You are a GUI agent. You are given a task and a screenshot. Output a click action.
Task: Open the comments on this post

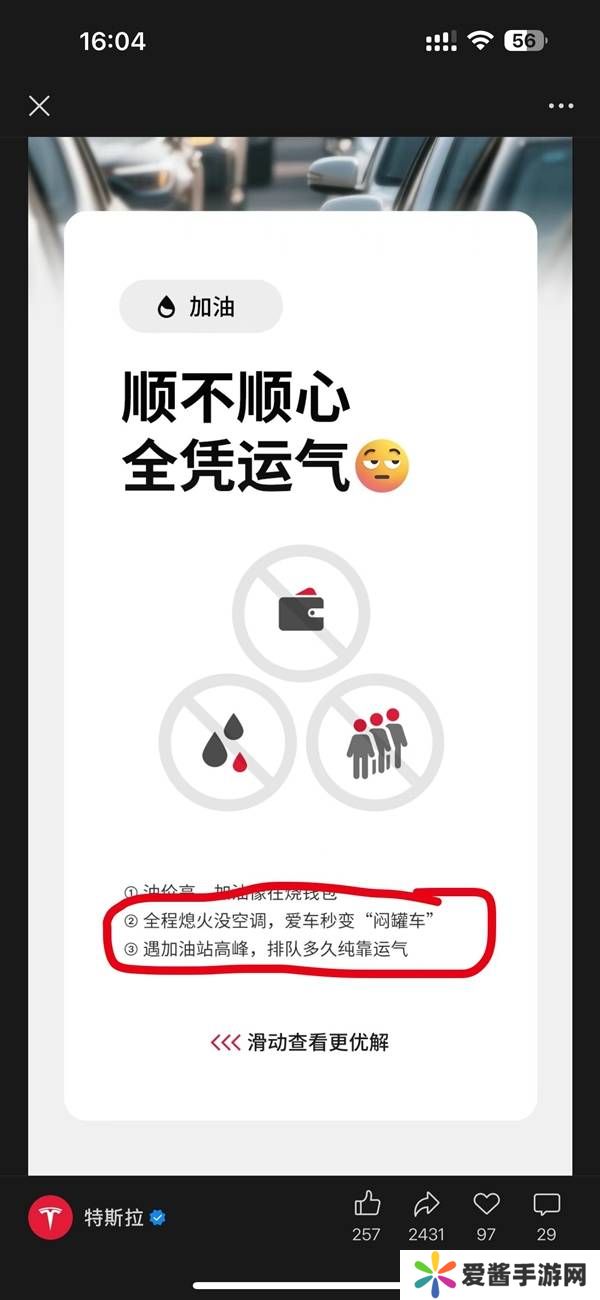(x=546, y=1204)
